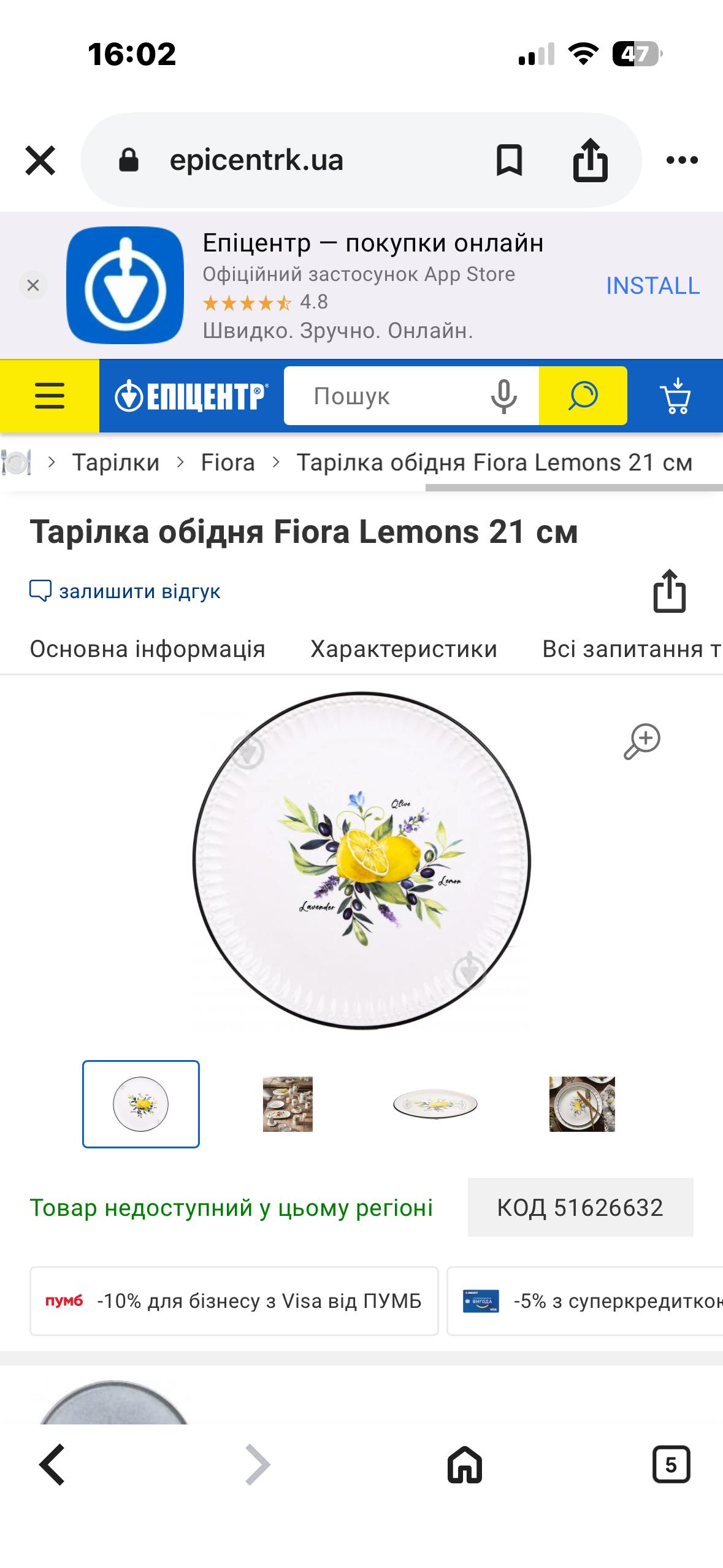Tap the search input field
This screenshot has width=723, height=1568.
click(392, 396)
